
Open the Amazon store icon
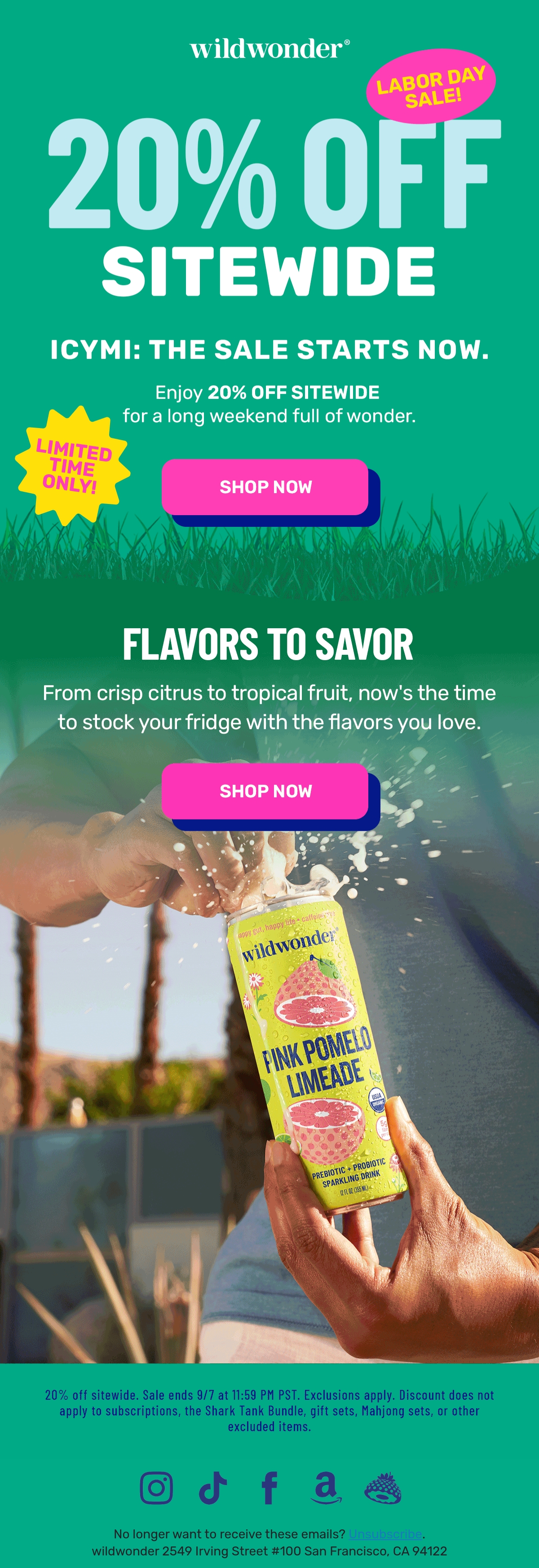(x=327, y=1488)
